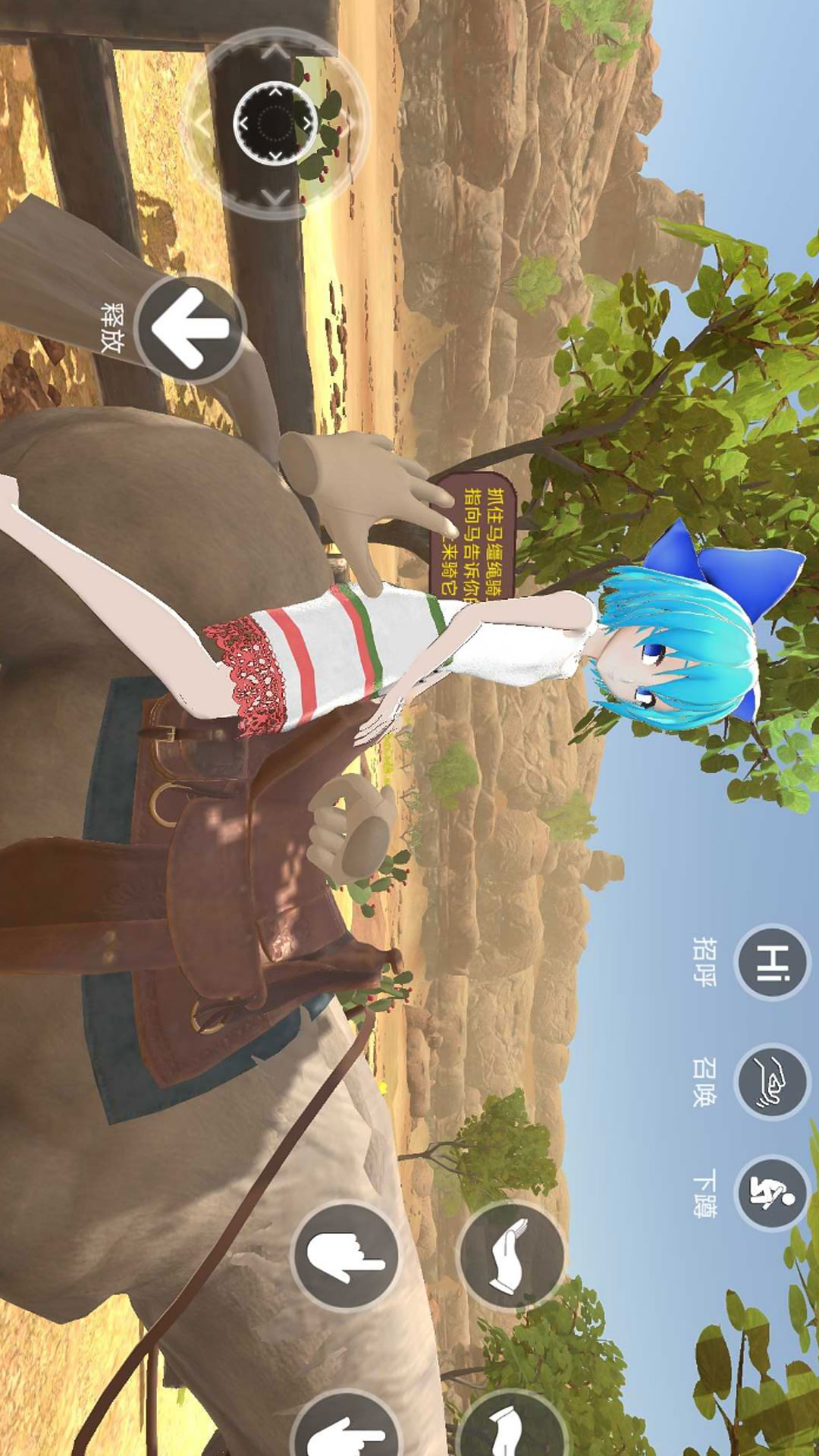Tap the 释放 release arrow button
This screenshot has height=1456, width=819.
(x=190, y=328)
